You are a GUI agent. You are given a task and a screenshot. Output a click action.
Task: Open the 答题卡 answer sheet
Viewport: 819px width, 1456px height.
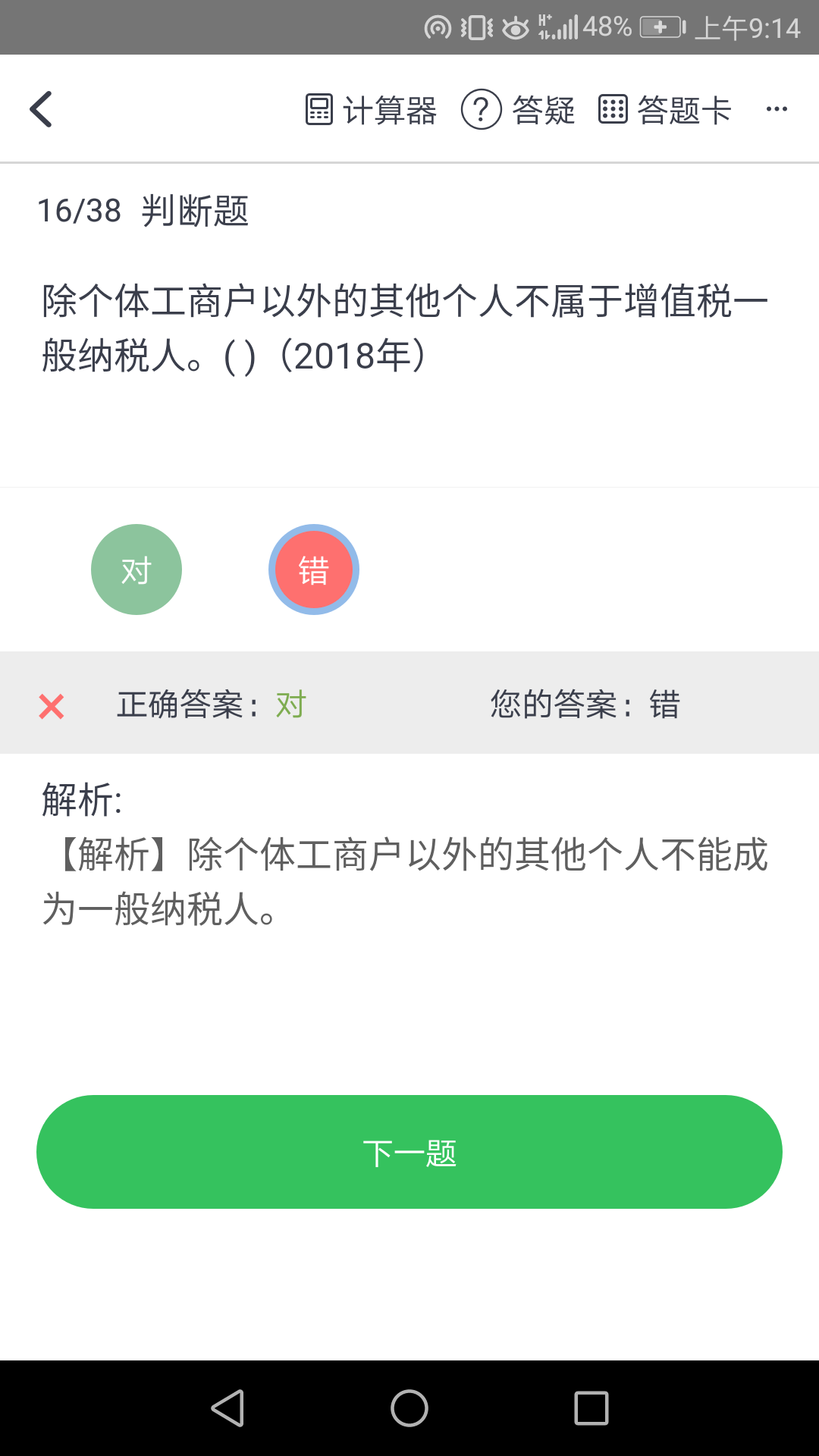click(664, 110)
